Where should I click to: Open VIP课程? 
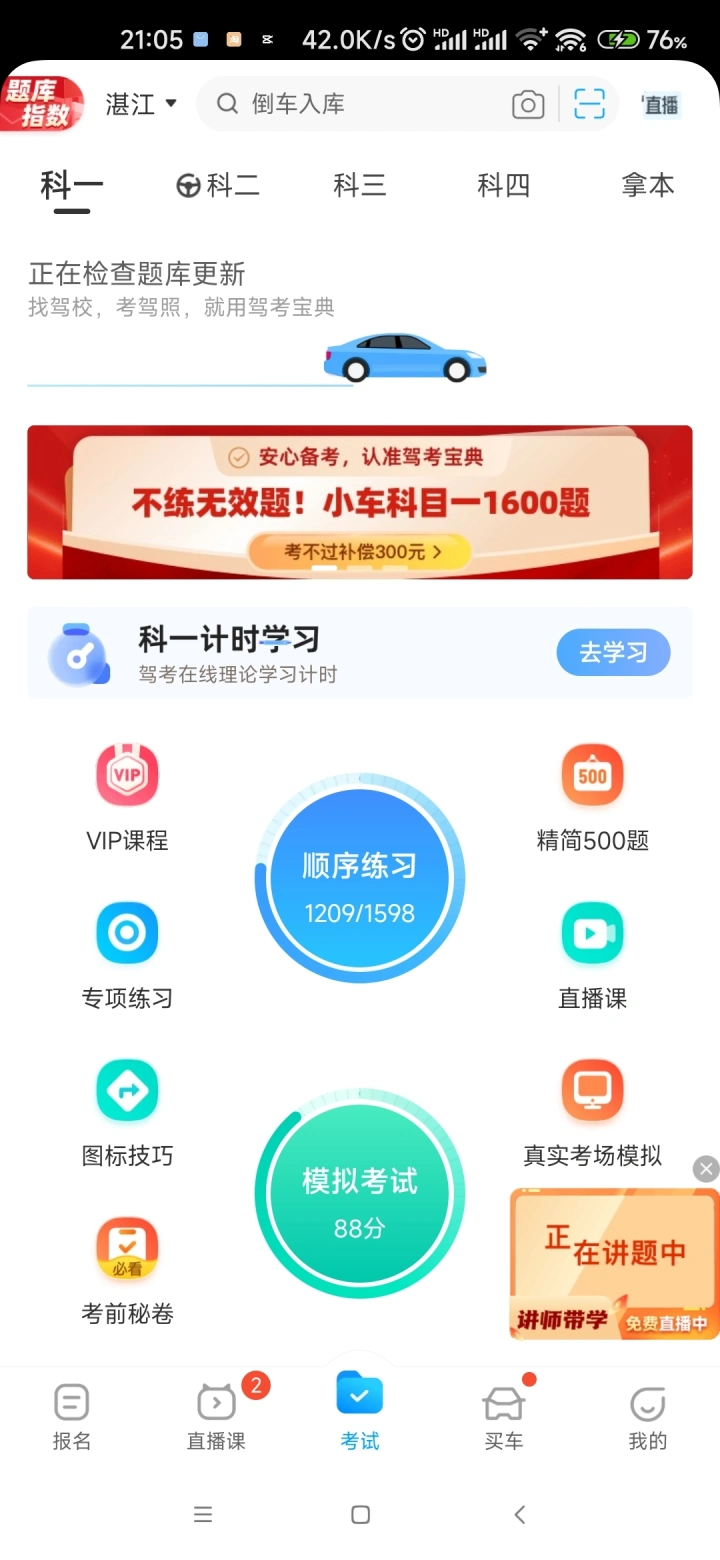tap(127, 797)
